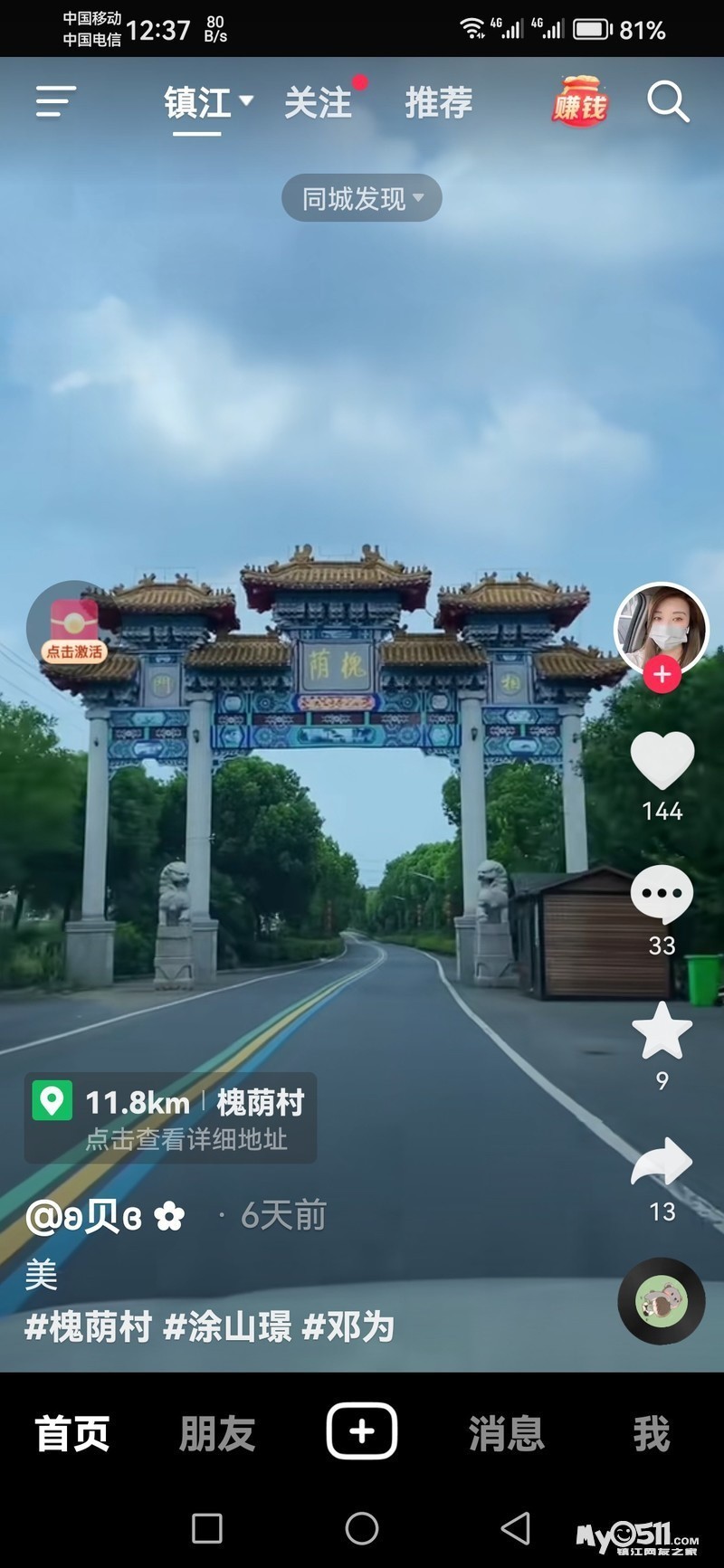Image resolution: width=724 pixels, height=1568 pixels.
Task: Open the 赚钱 rewards icon
Action: click(579, 103)
